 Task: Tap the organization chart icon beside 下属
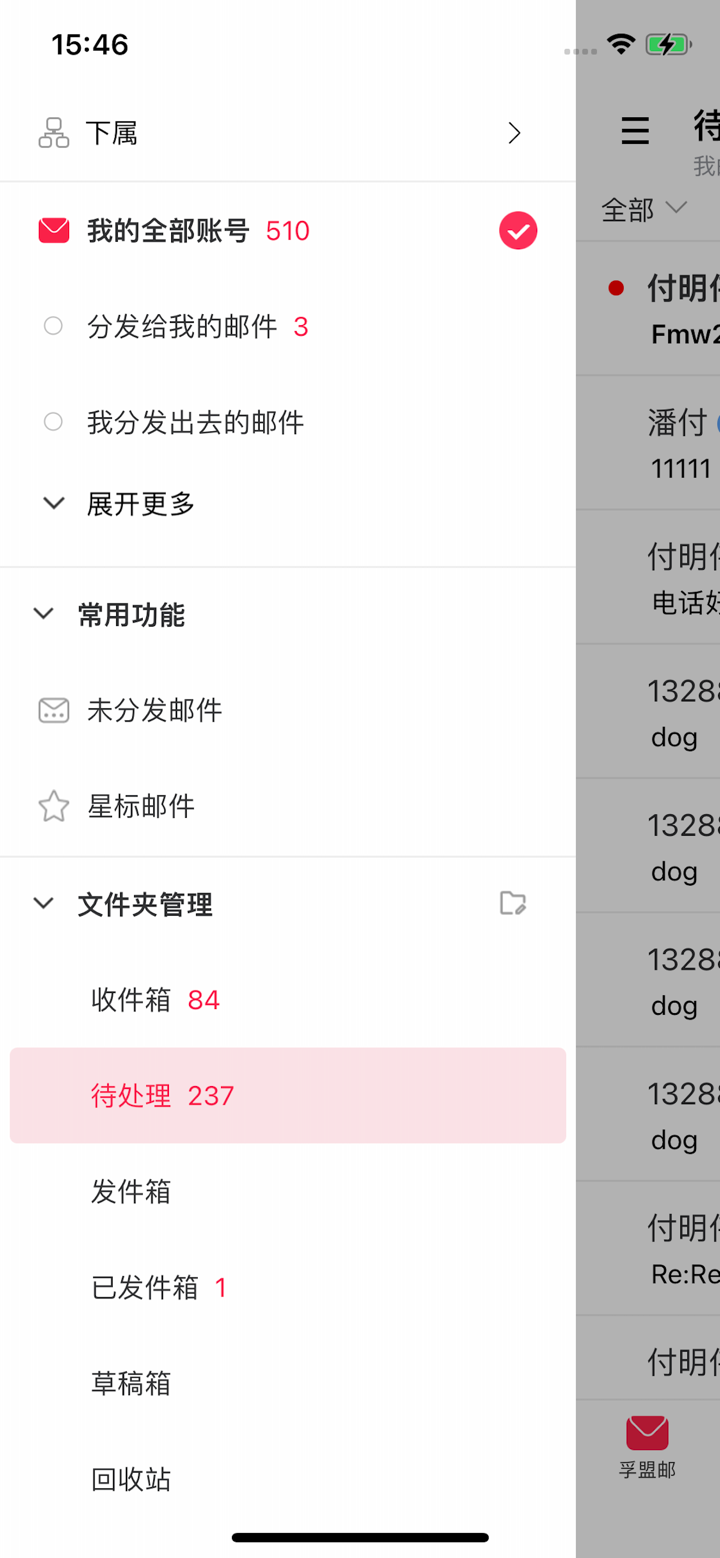53,132
